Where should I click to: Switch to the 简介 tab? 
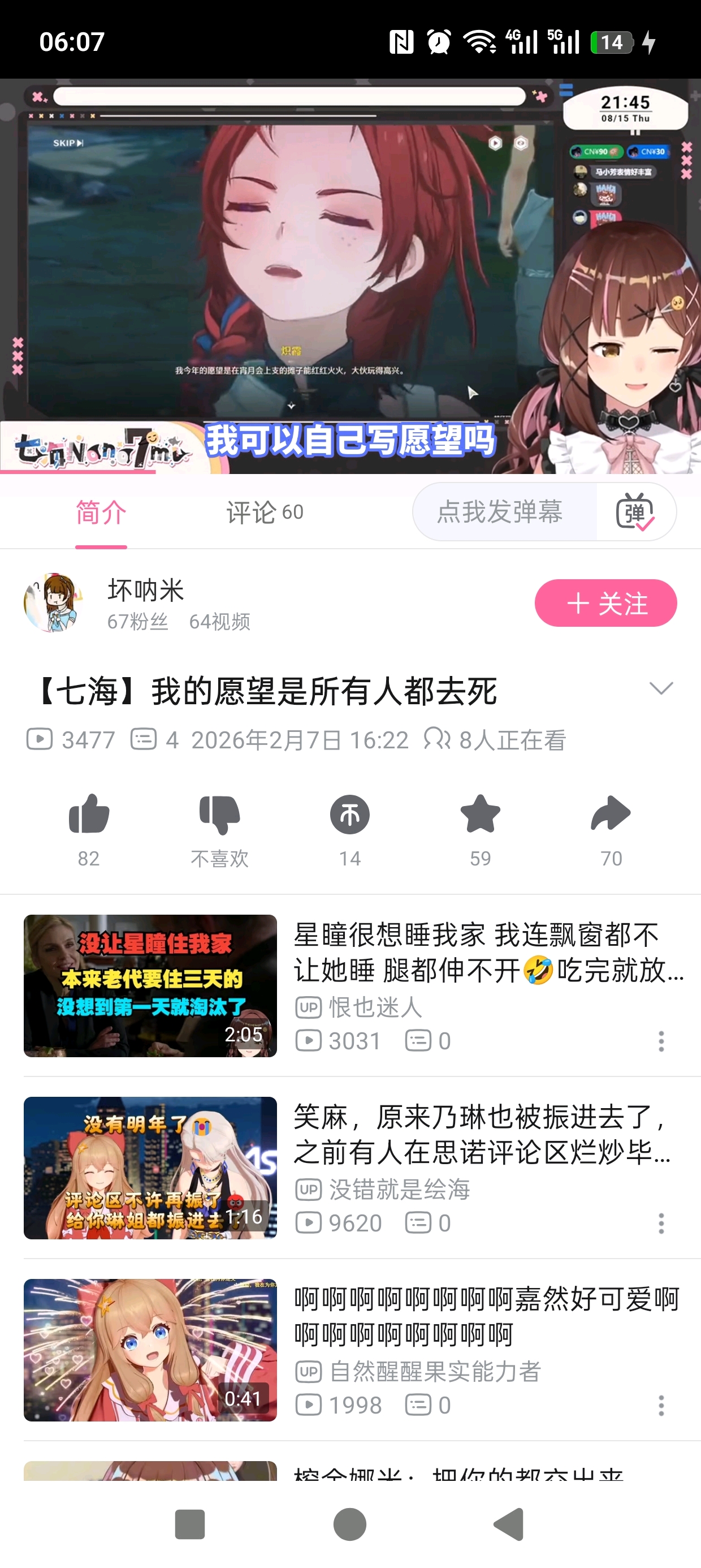[x=101, y=512]
